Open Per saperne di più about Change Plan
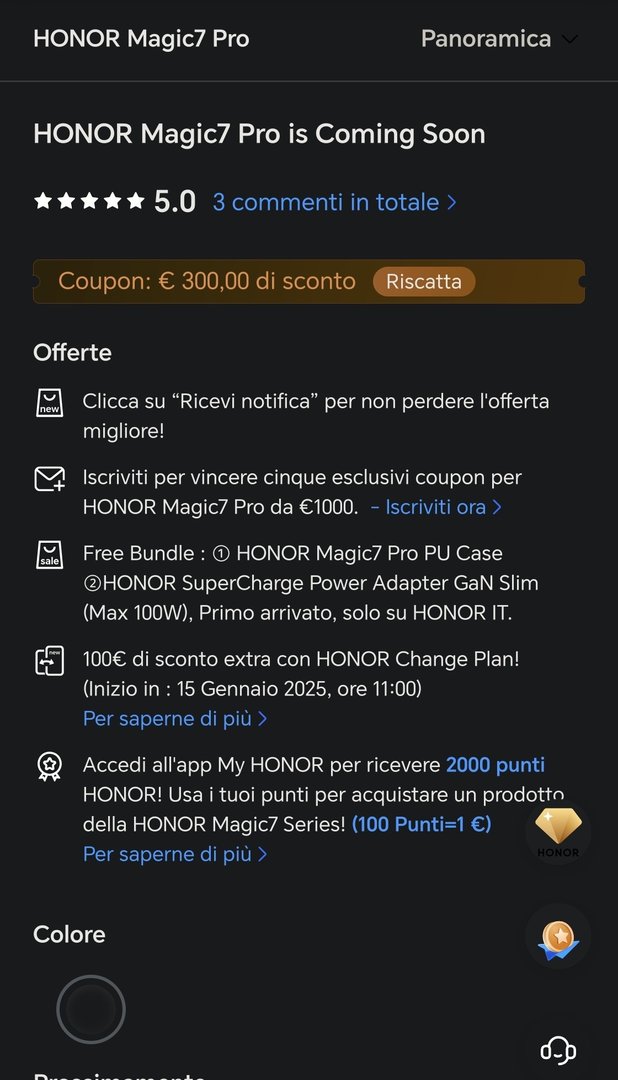The width and height of the screenshot is (618, 1080). [175, 718]
